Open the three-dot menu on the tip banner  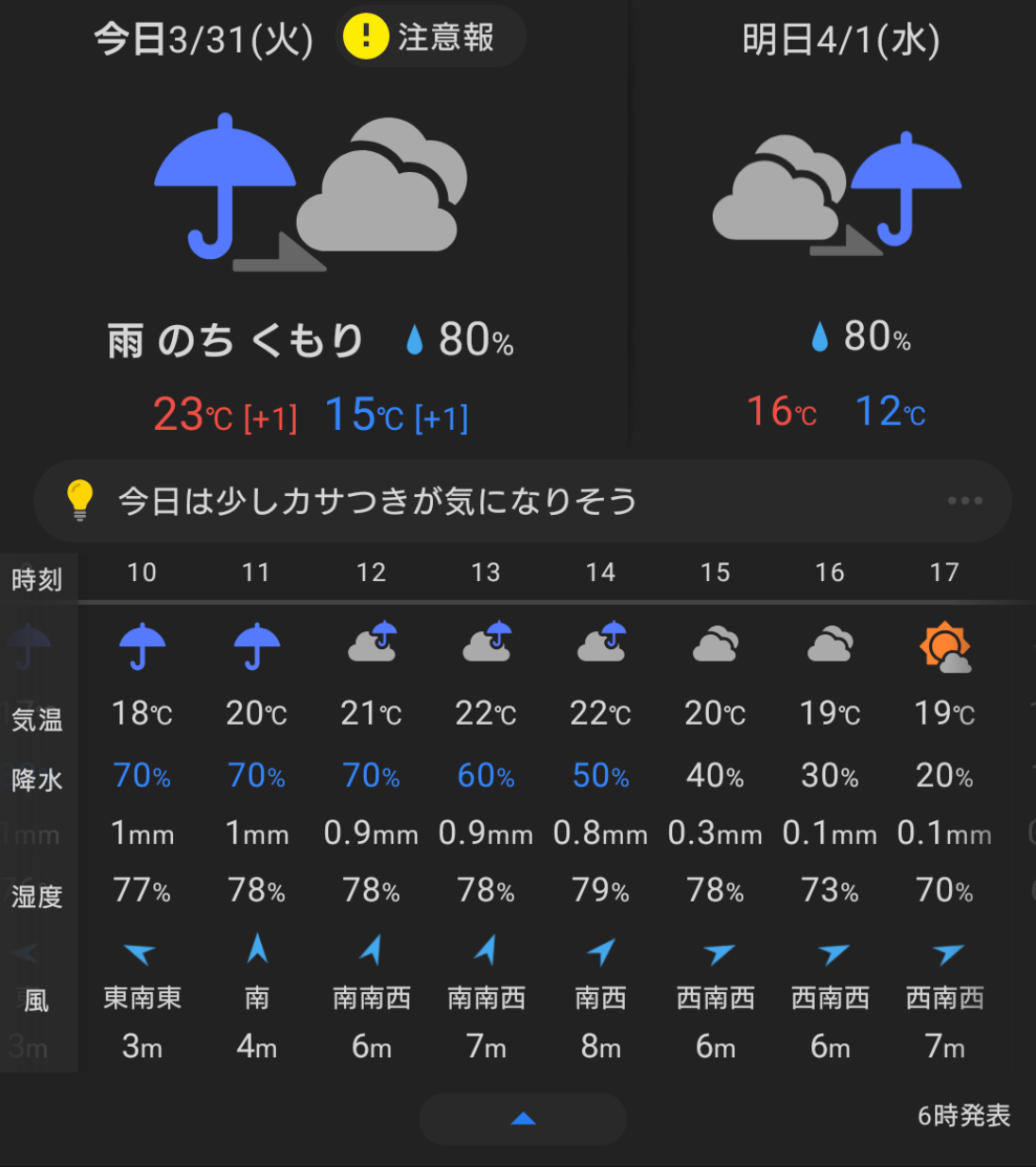coord(965,501)
